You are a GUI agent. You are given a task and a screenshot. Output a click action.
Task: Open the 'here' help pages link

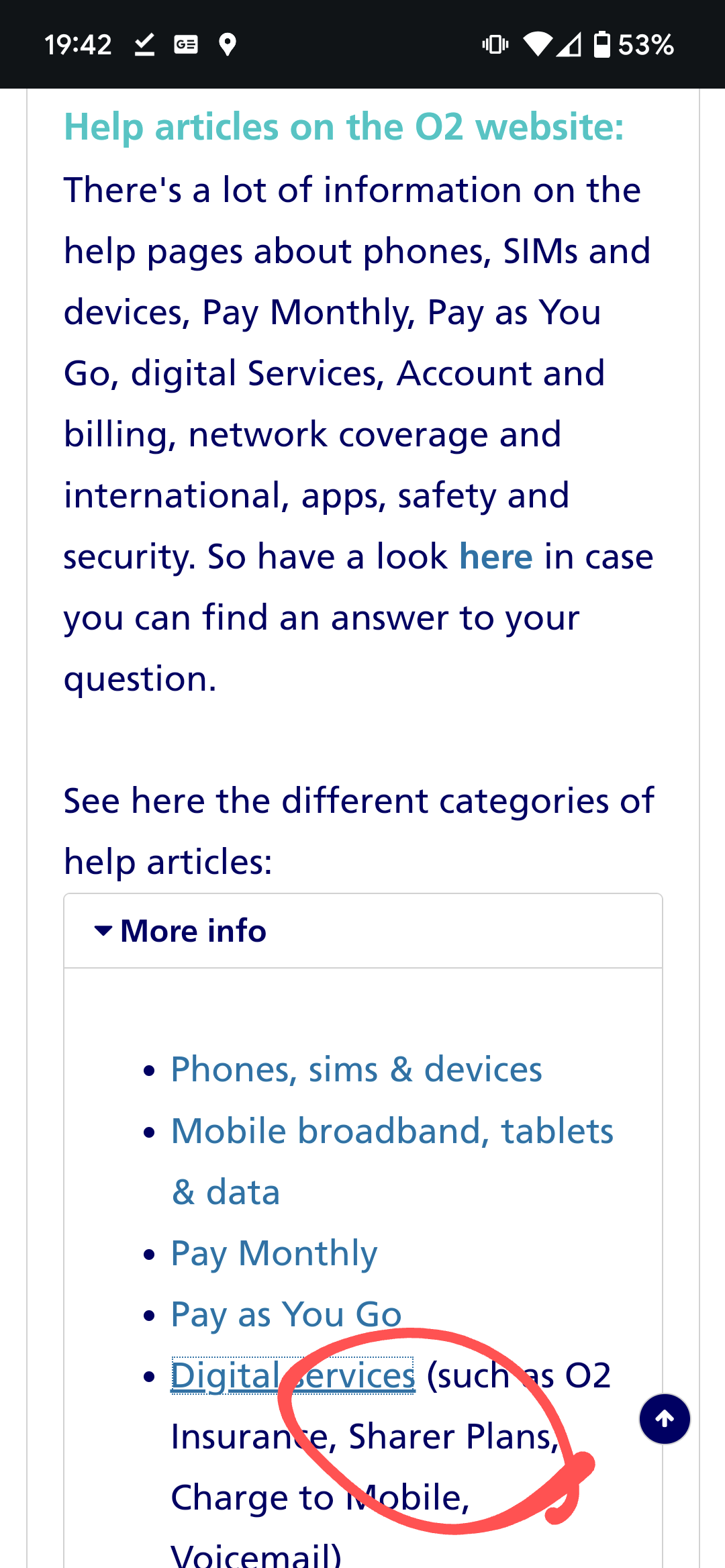(495, 557)
